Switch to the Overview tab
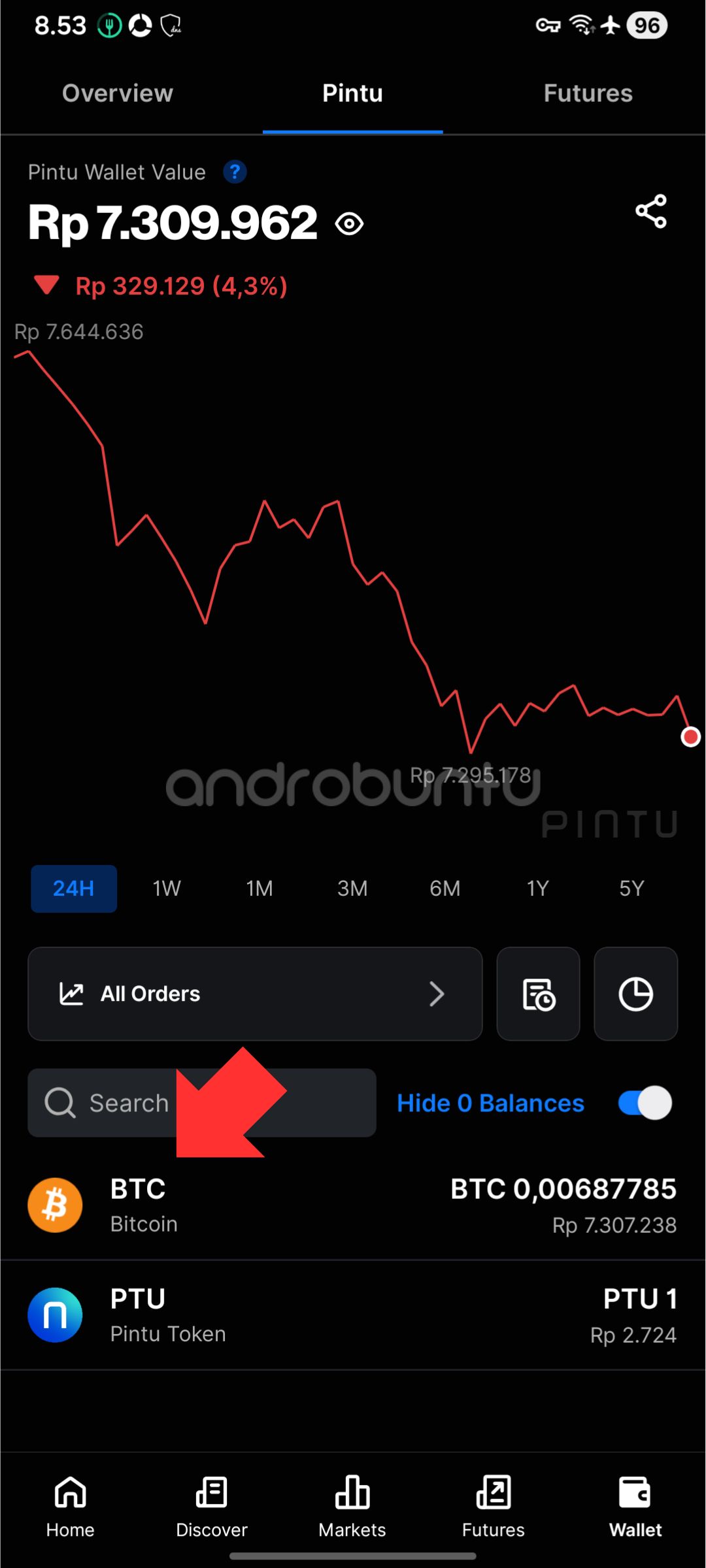The height and width of the screenshot is (1568, 706). [117, 93]
